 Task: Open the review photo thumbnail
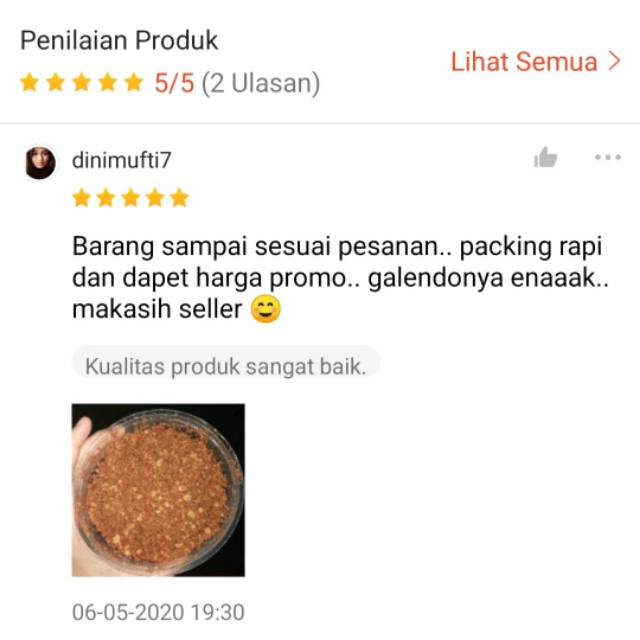coord(158,490)
